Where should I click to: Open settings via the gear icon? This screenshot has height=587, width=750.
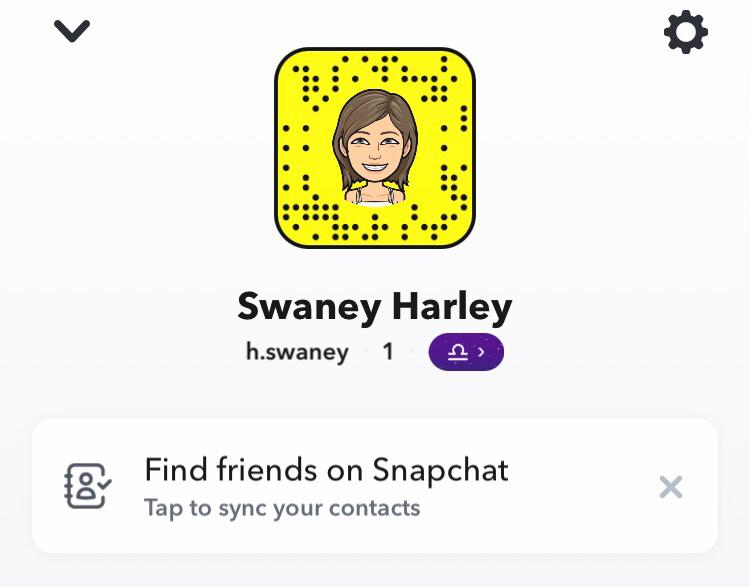[x=686, y=33]
